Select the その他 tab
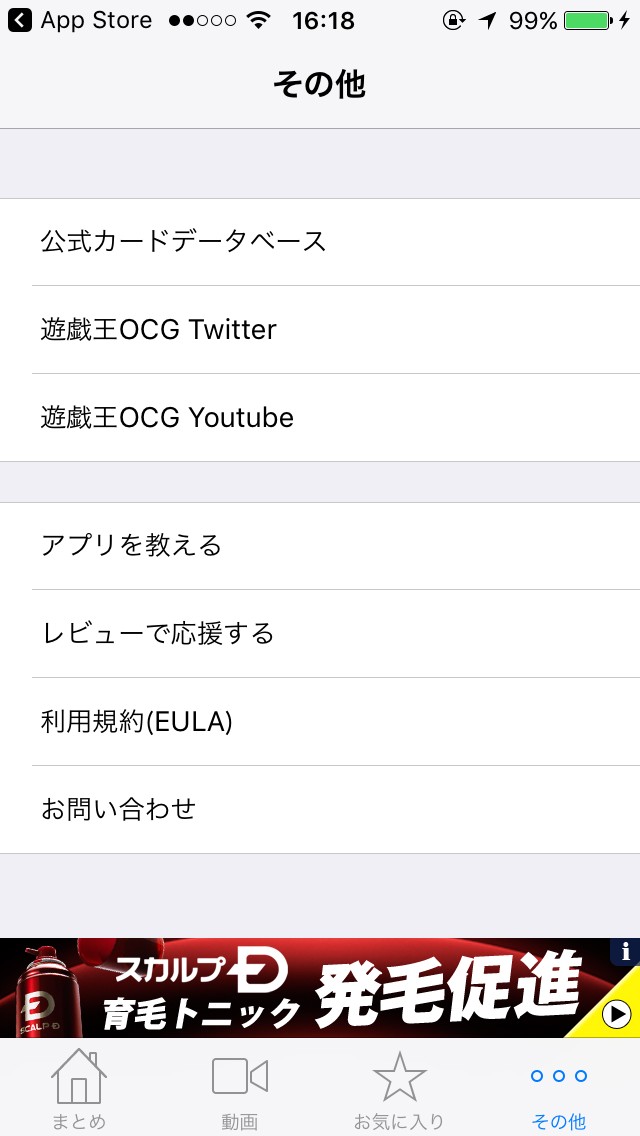This screenshot has height=1136, width=640. (559, 1088)
